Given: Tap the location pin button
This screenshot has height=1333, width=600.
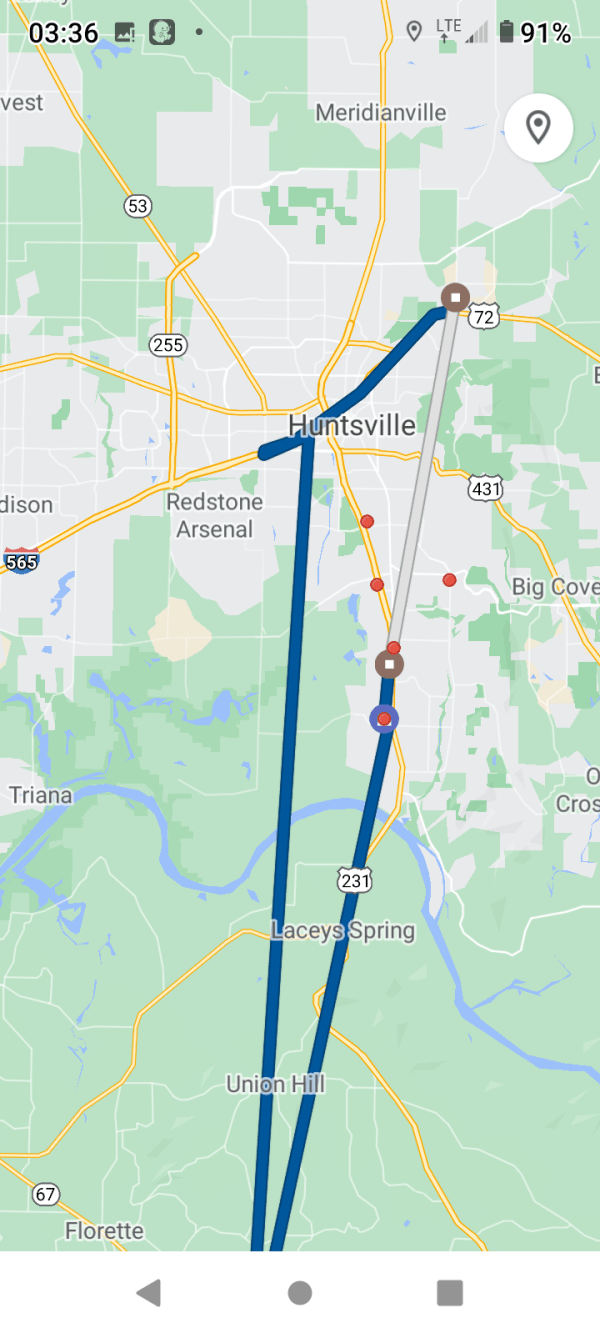Looking at the screenshot, I should 538,128.
